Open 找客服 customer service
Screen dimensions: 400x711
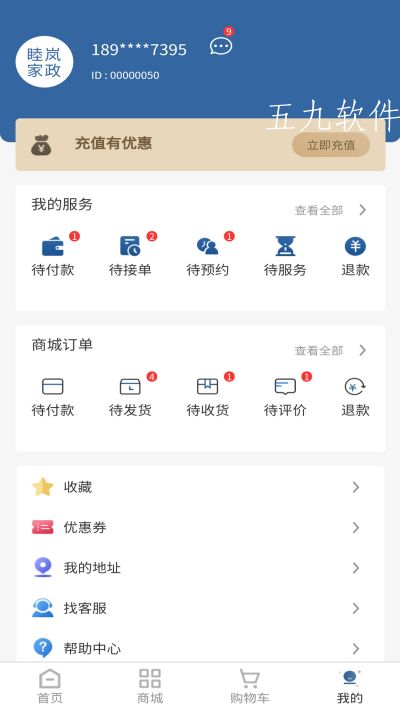pos(200,608)
